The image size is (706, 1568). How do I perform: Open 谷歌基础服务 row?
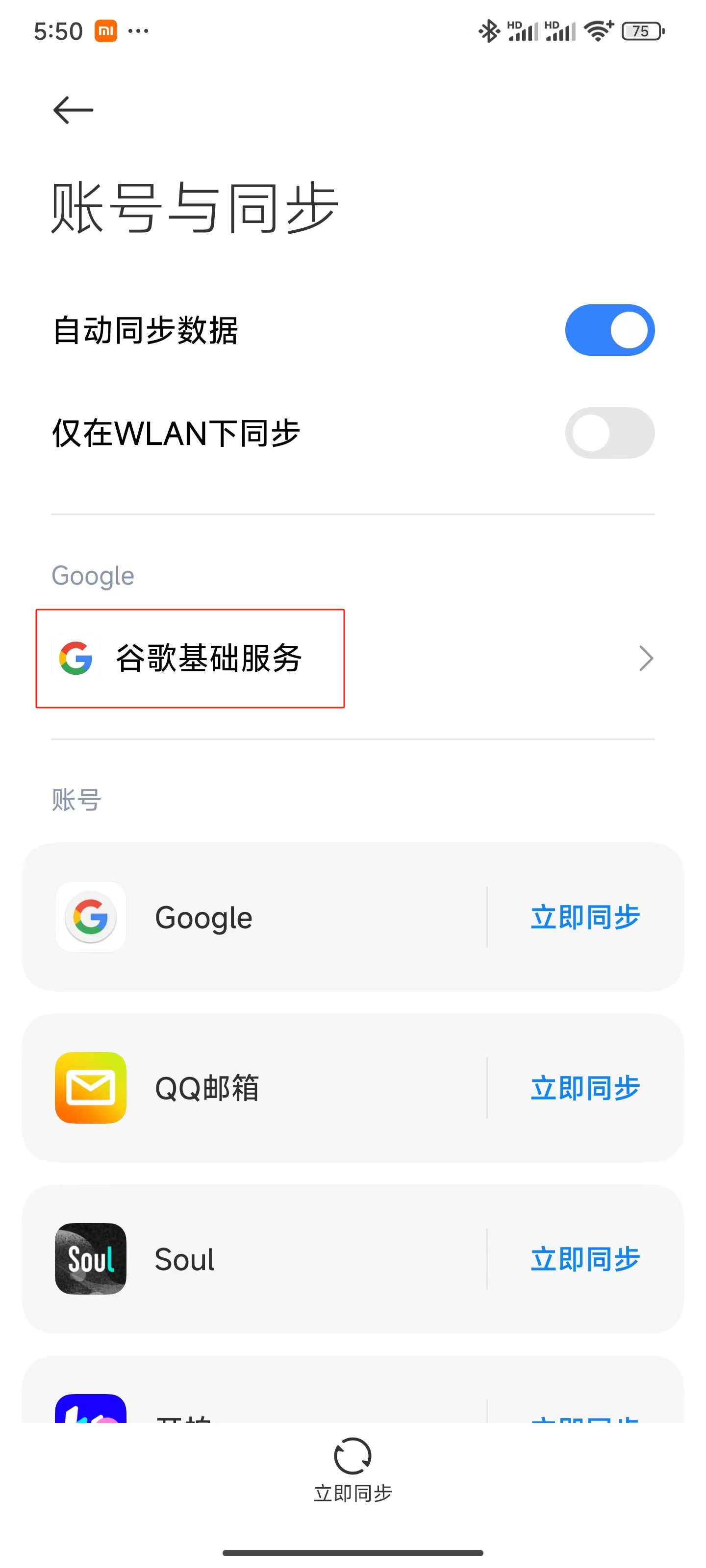pos(353,658)
